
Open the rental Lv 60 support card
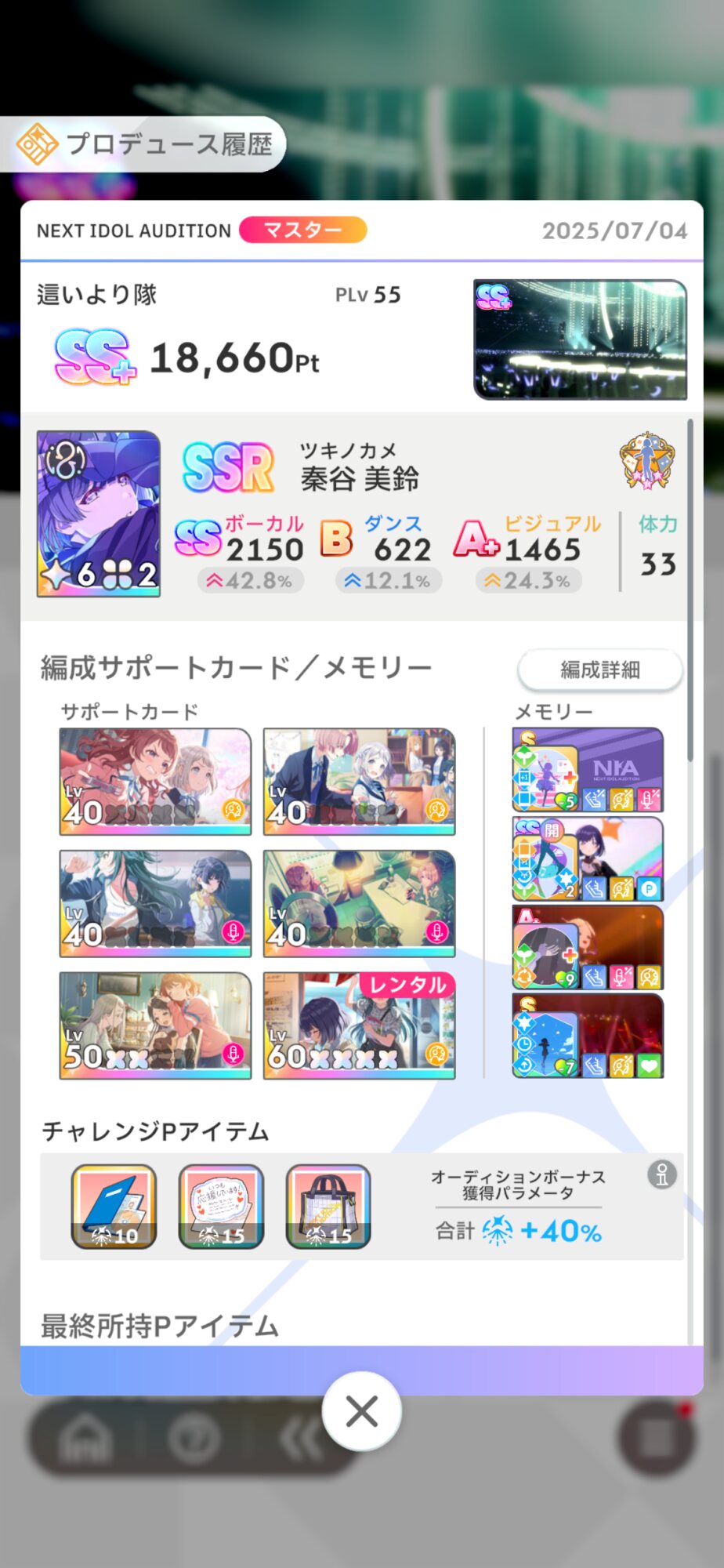[360, 1025]
